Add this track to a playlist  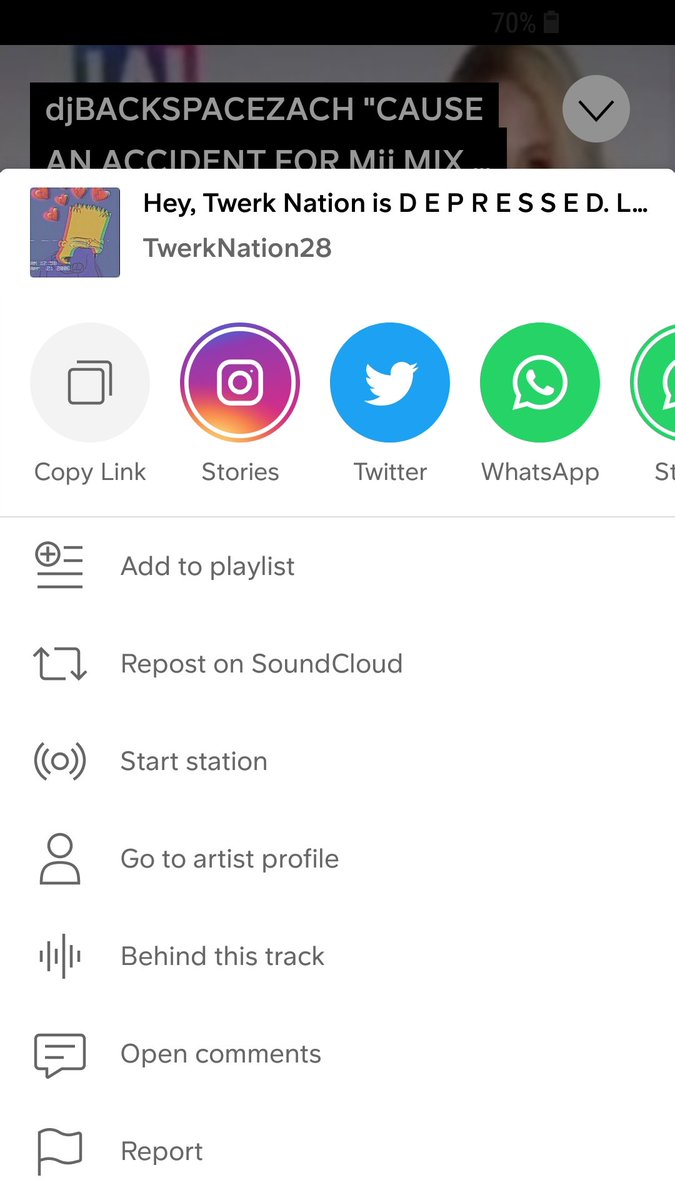point(207,566)
